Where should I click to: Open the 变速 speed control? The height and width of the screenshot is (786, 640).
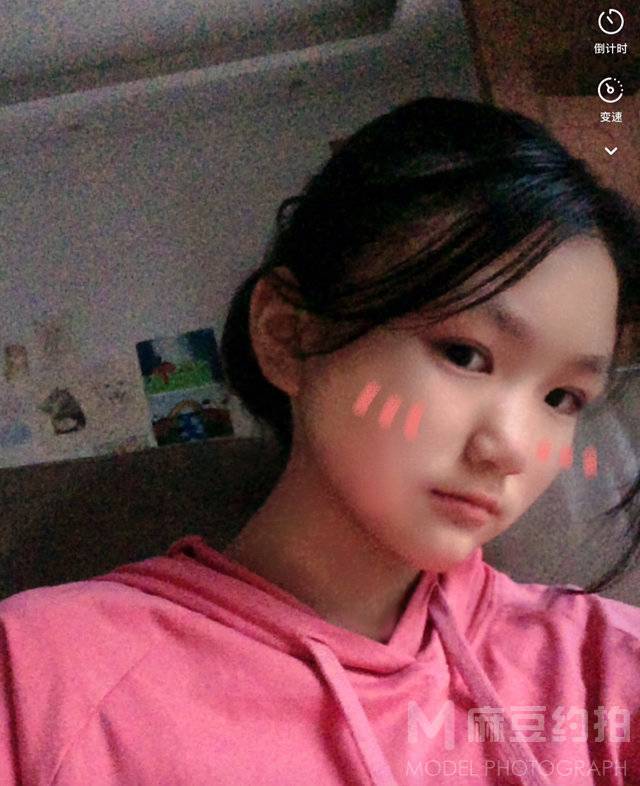611,91
